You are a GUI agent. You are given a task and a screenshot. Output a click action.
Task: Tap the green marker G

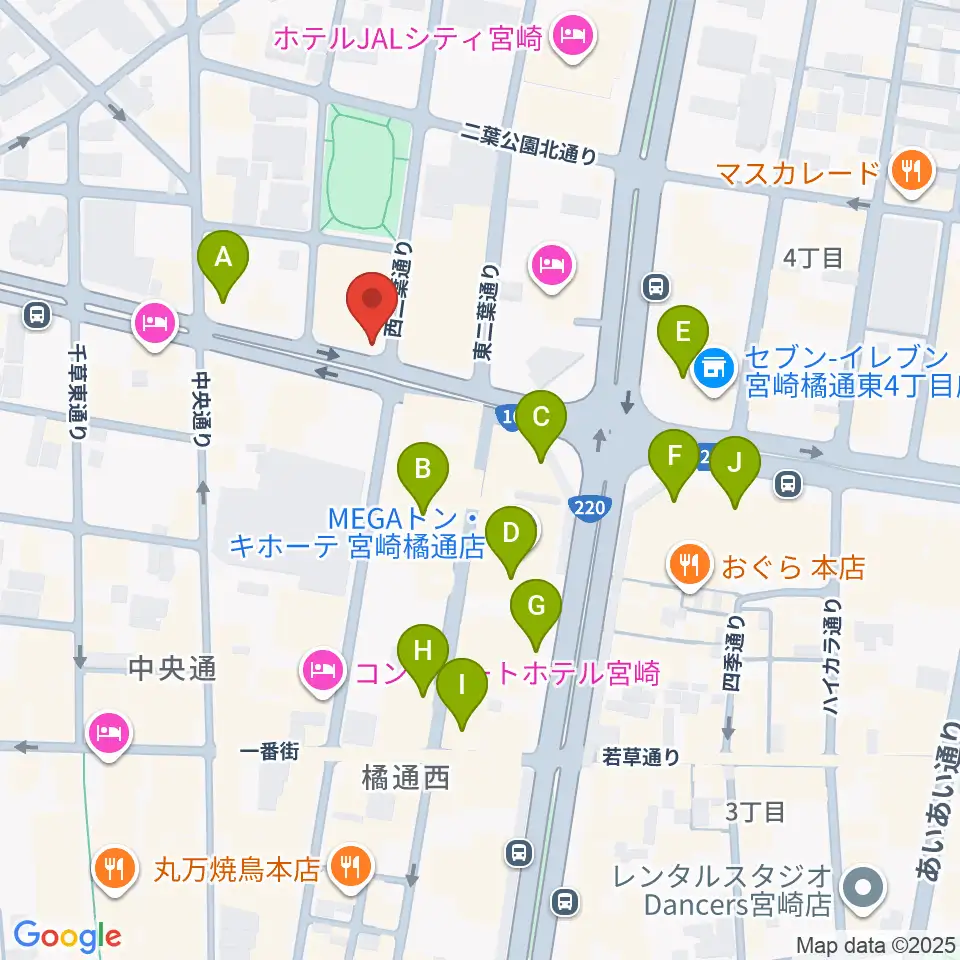[x=536, y=615]
